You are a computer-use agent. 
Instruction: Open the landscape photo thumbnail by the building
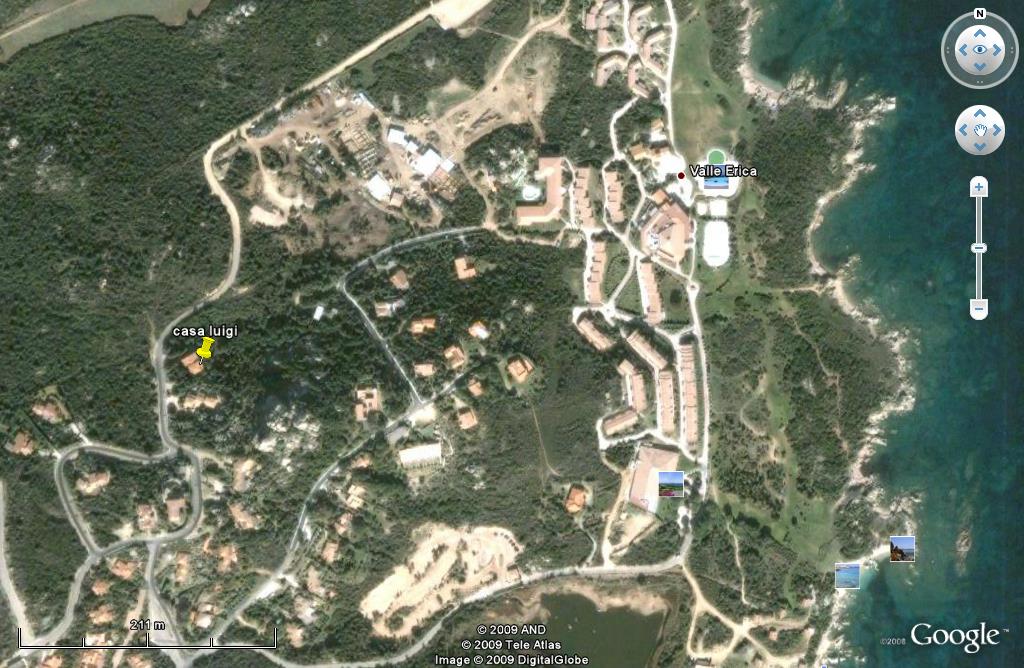[671, 484]
